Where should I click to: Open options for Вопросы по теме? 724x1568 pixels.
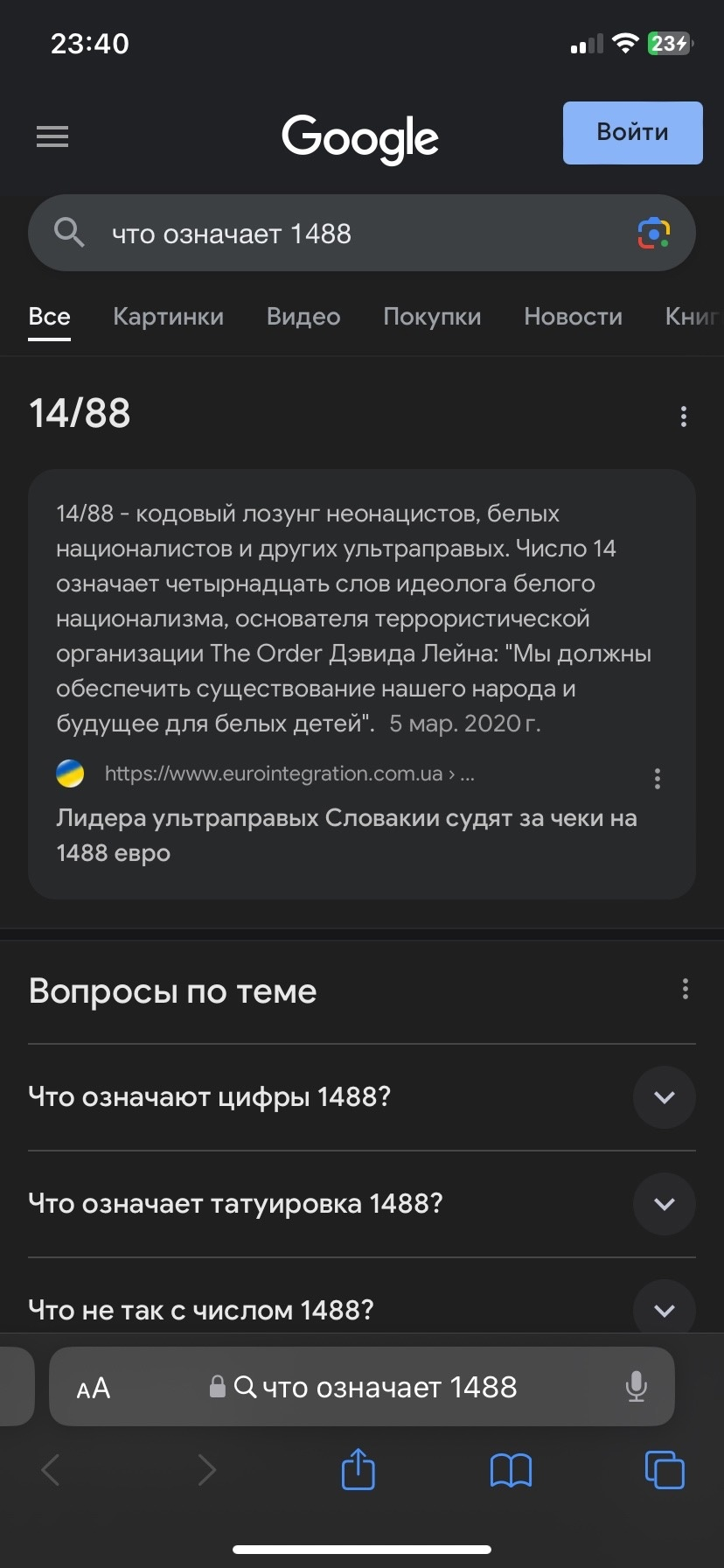pyautogui.click(x=685, y=990)
